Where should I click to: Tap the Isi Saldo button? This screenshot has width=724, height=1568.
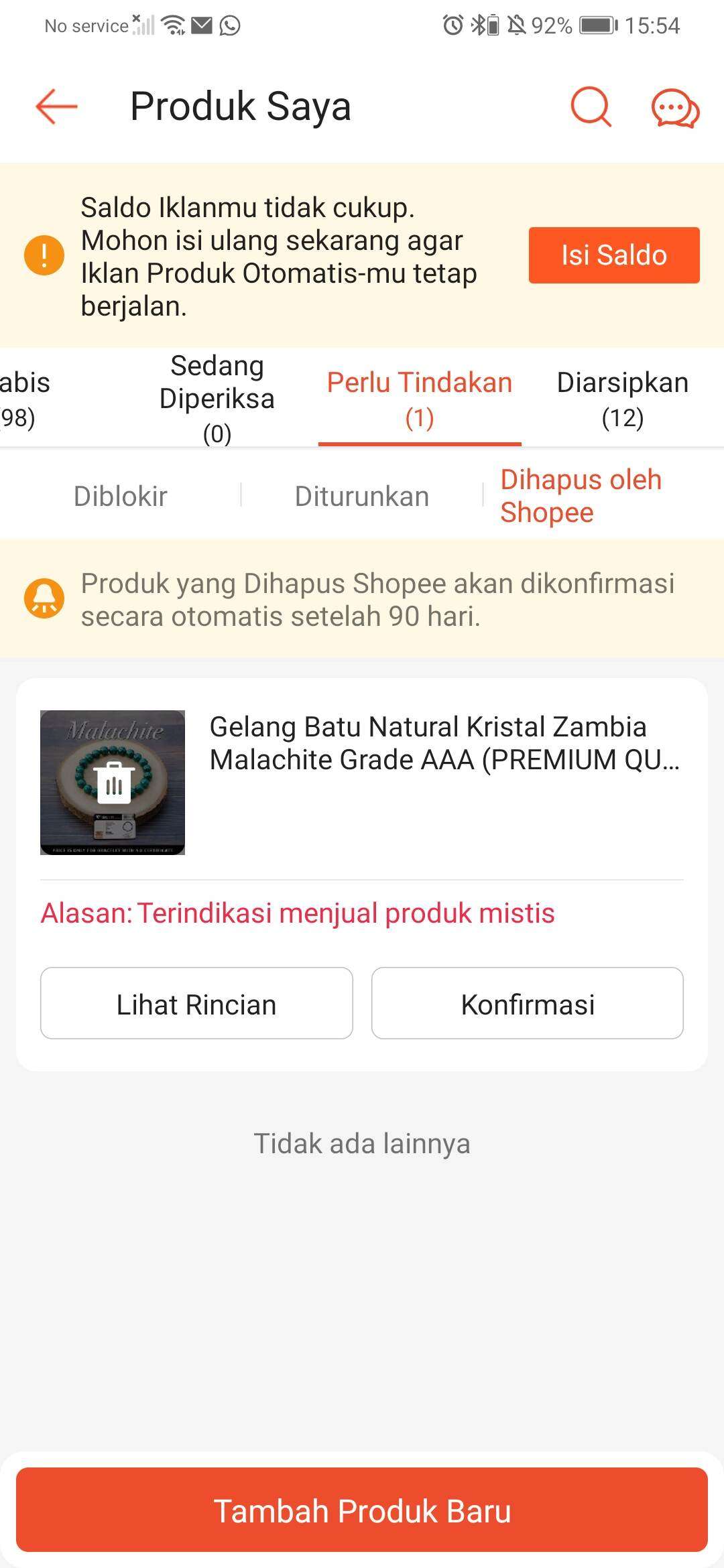pos(613,255)
